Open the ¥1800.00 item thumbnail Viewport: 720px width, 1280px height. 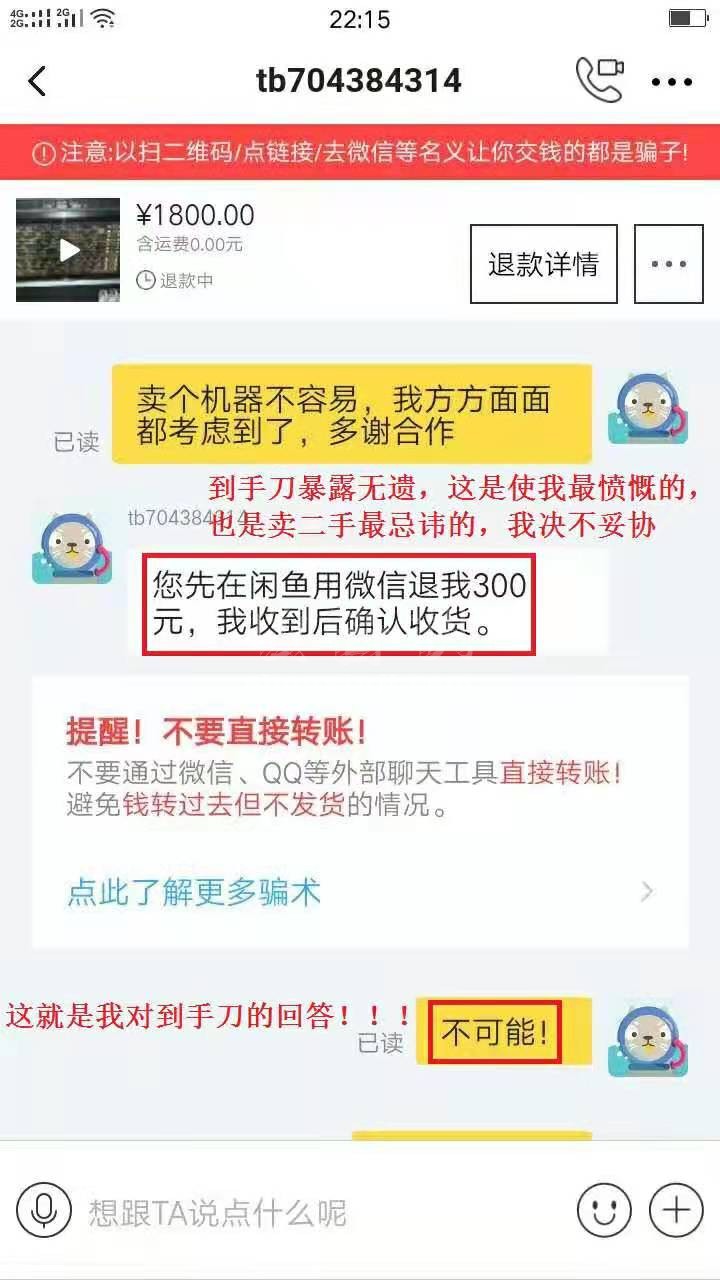tap(68, 250)
